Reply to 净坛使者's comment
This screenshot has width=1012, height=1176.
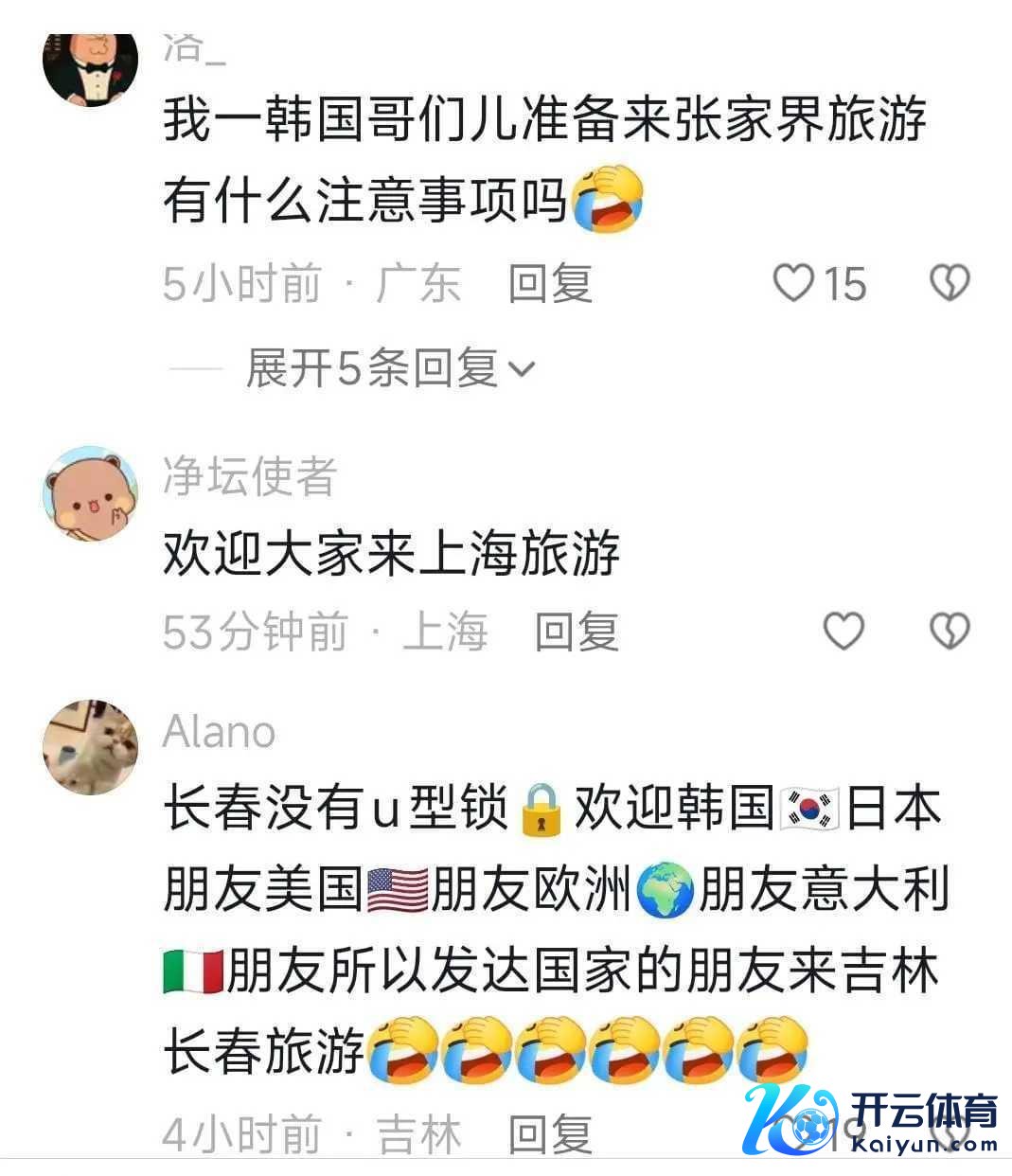coord(577,632)
